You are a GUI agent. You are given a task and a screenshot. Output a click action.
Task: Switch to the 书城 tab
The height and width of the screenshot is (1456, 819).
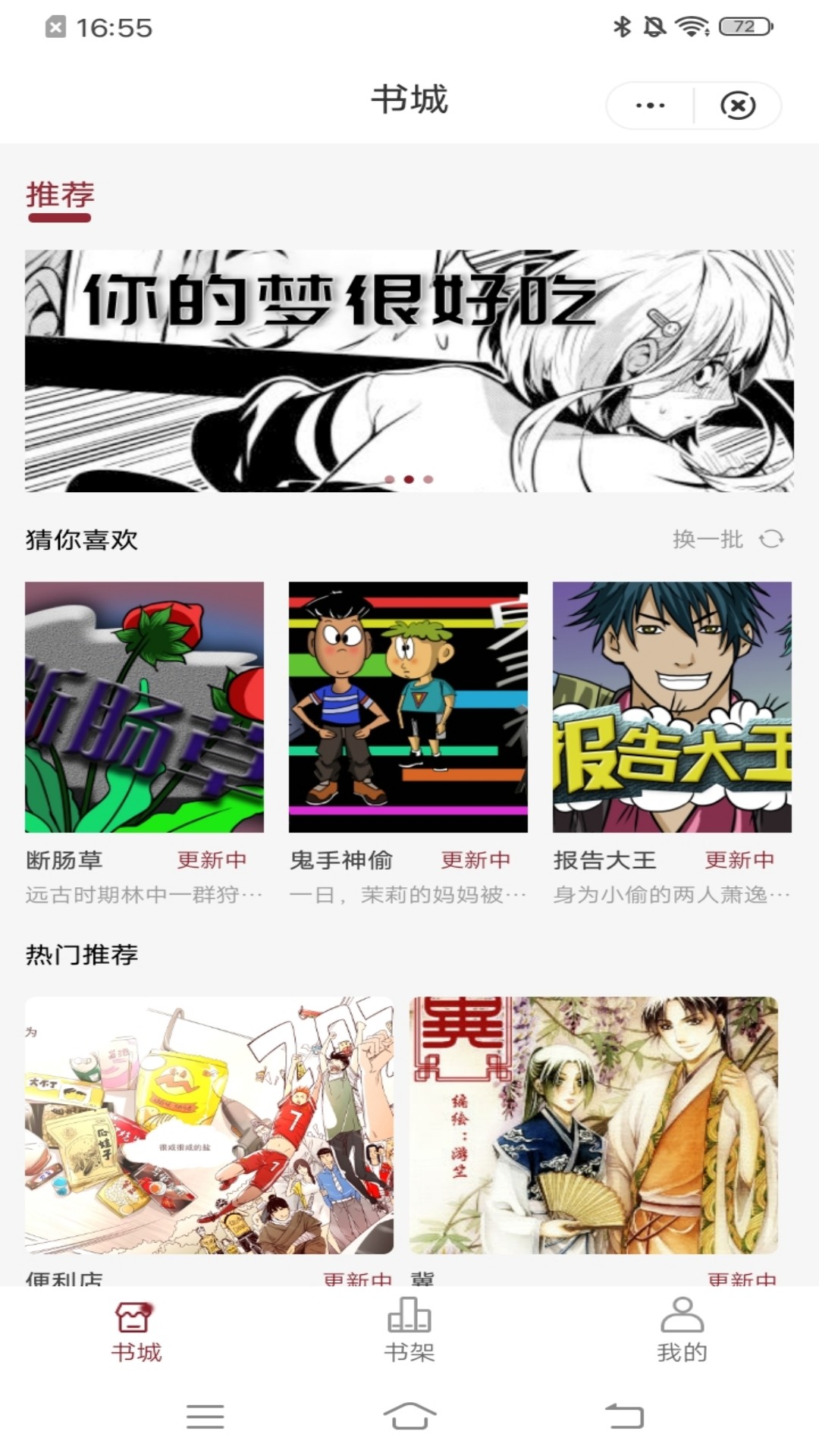(x=136, y=1332)
